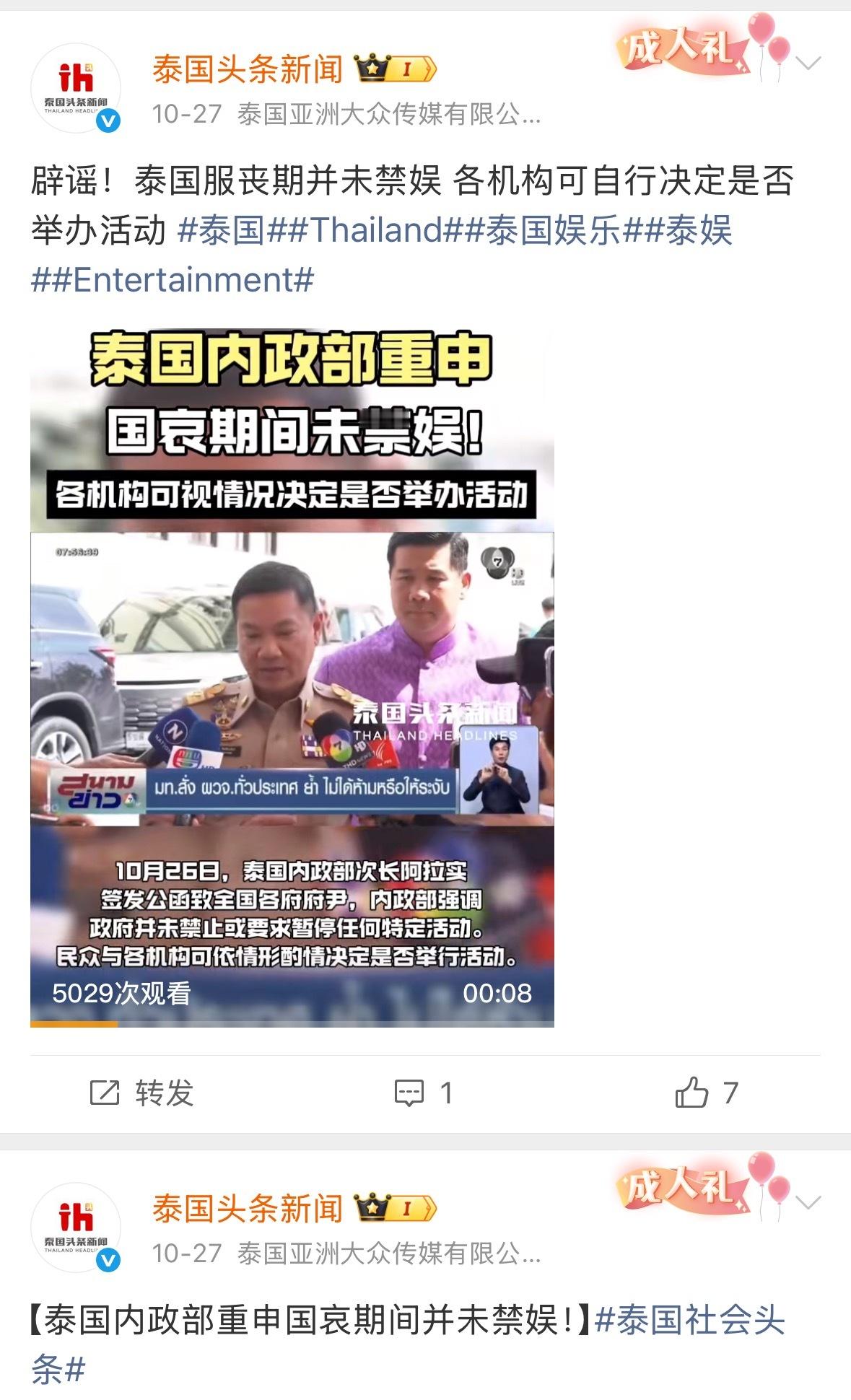Tap the crown membership badge next to username

[x=372, y=67]
